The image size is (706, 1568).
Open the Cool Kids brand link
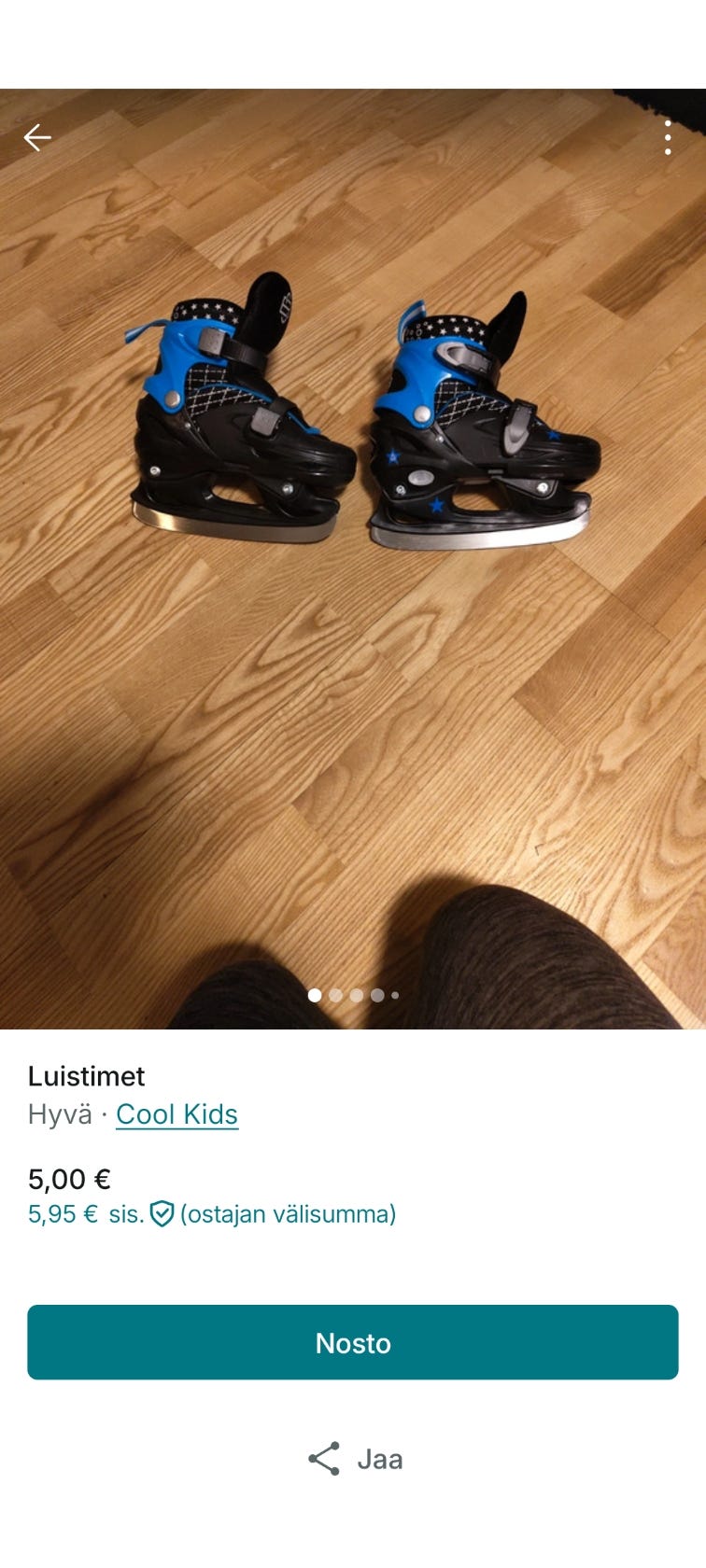pyautogui.click(x=176, y=1114)
